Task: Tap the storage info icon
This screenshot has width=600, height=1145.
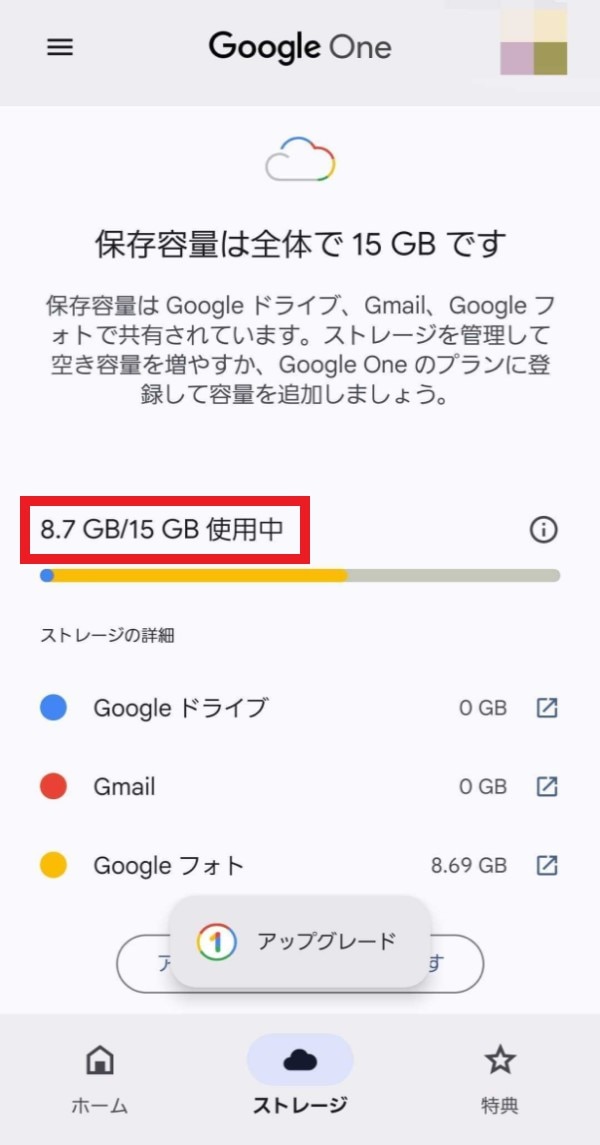Action: [543, 530]
